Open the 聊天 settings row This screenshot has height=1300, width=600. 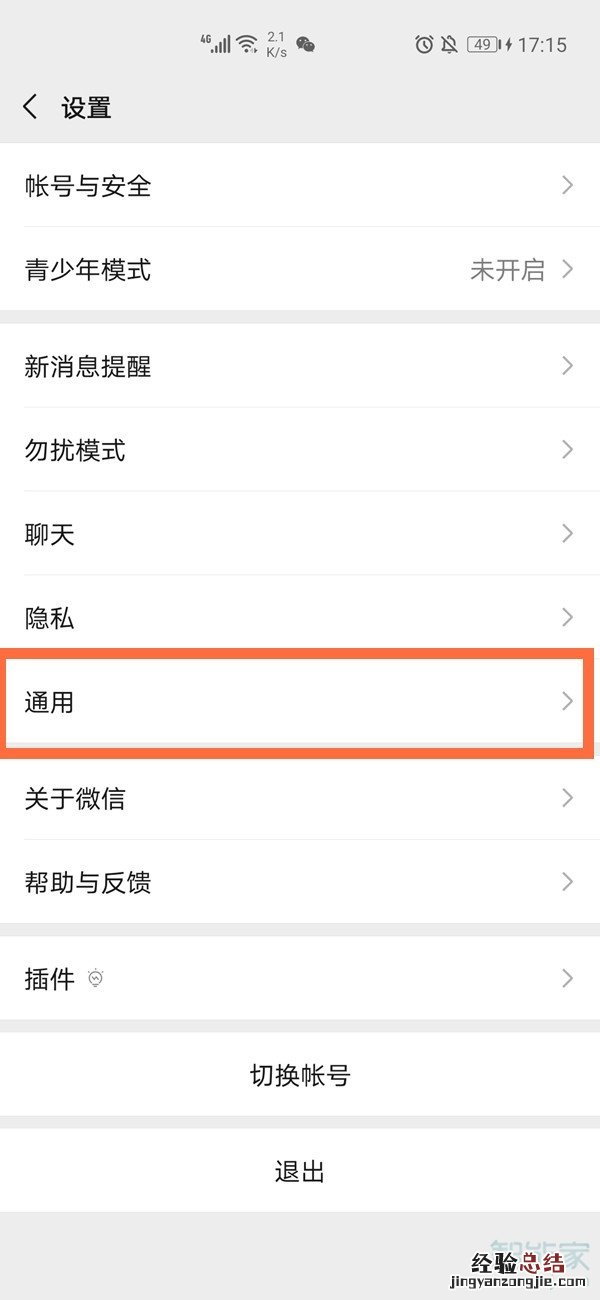(x=300, y=534)
